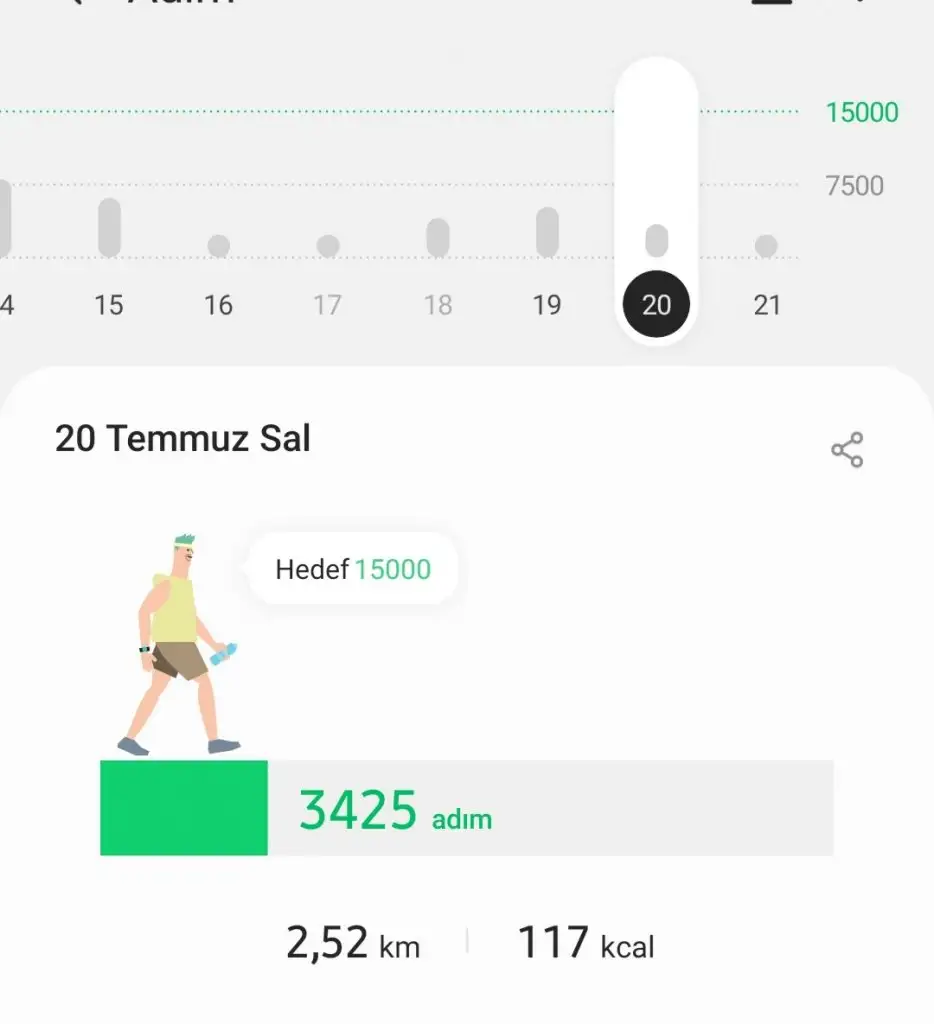Show steps for day 17
934x1024 pixels.
point(328,304)
